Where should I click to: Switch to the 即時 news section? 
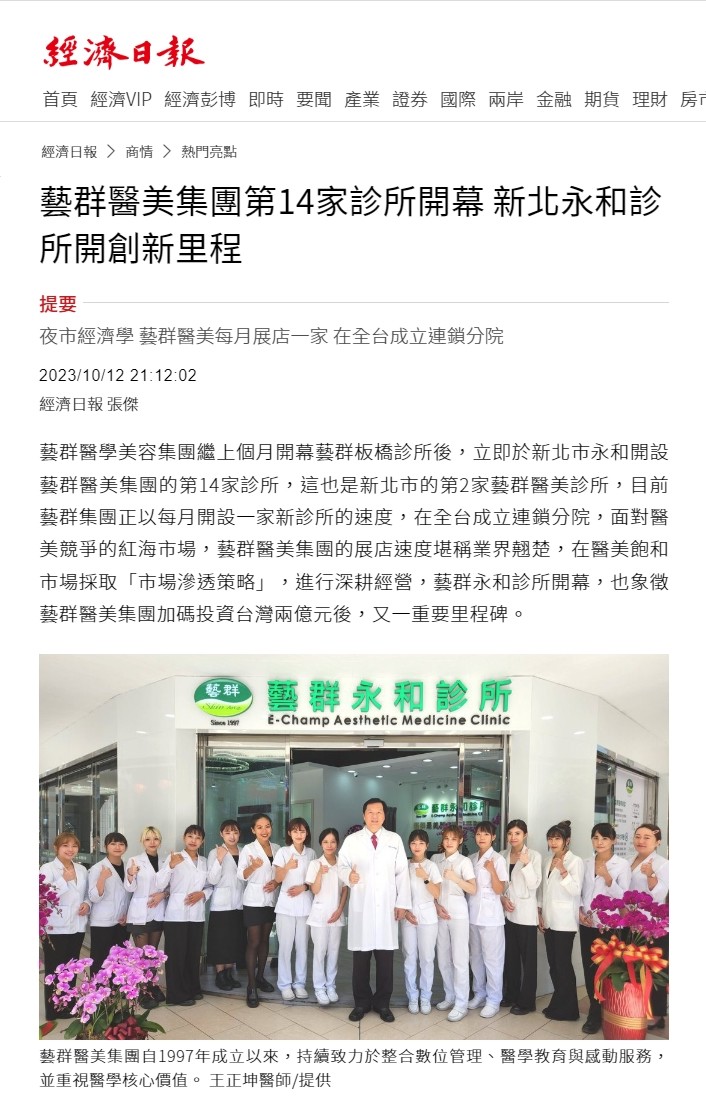266,99
